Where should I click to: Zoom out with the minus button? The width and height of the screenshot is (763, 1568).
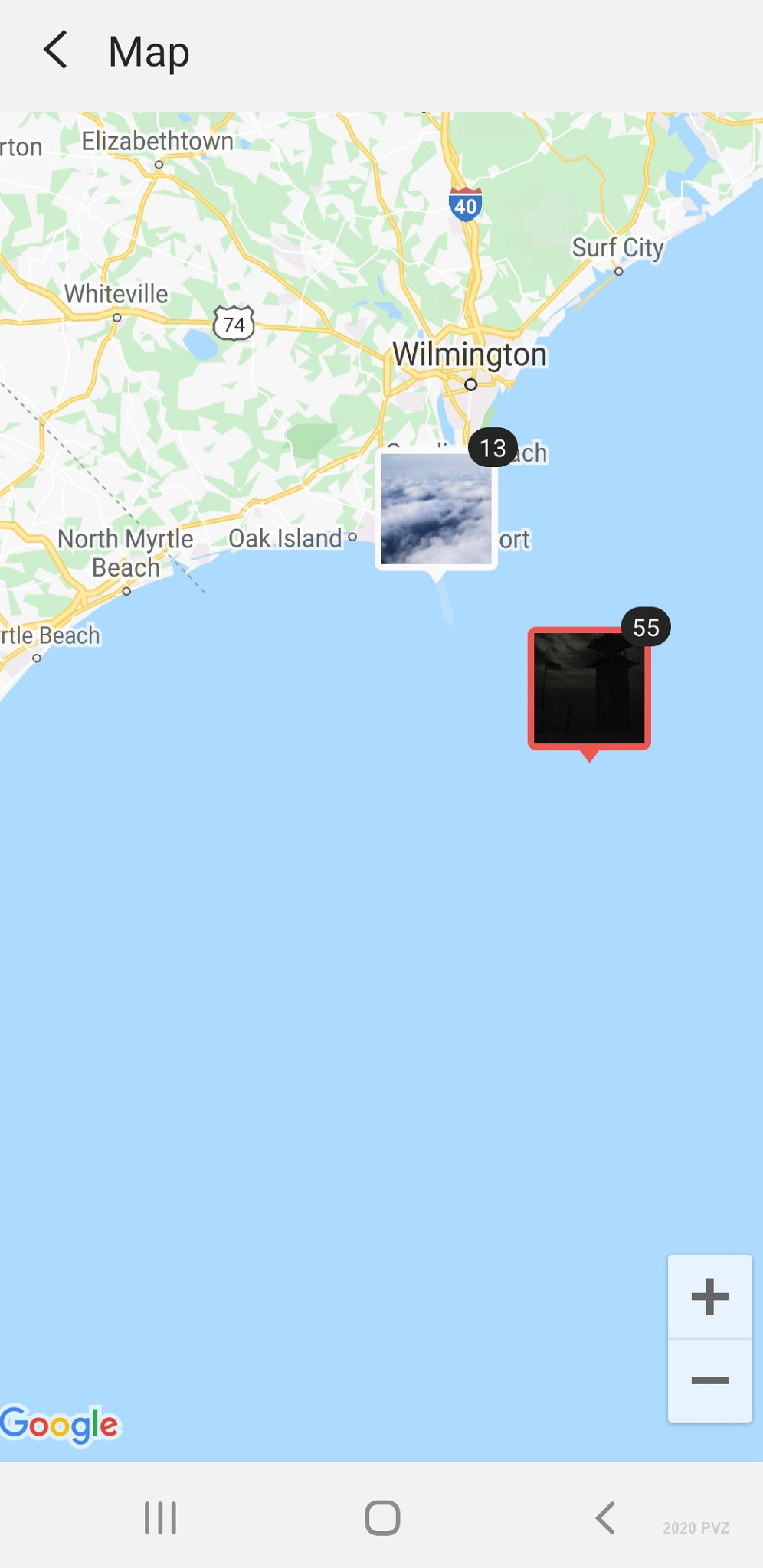pos(709,1380)
